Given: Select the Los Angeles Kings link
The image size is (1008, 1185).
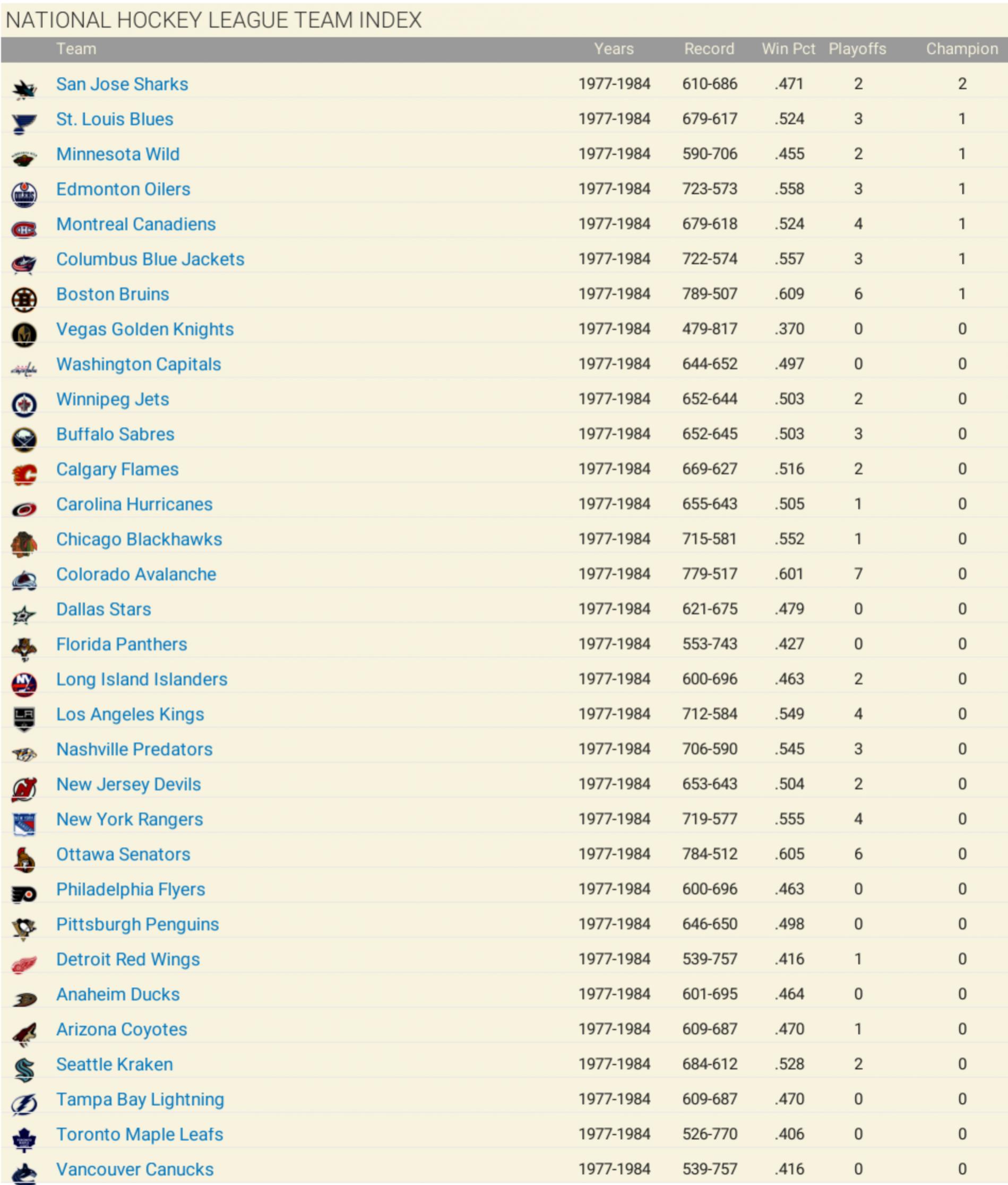Looking at the screenshot, I should (x=130, y=714).
